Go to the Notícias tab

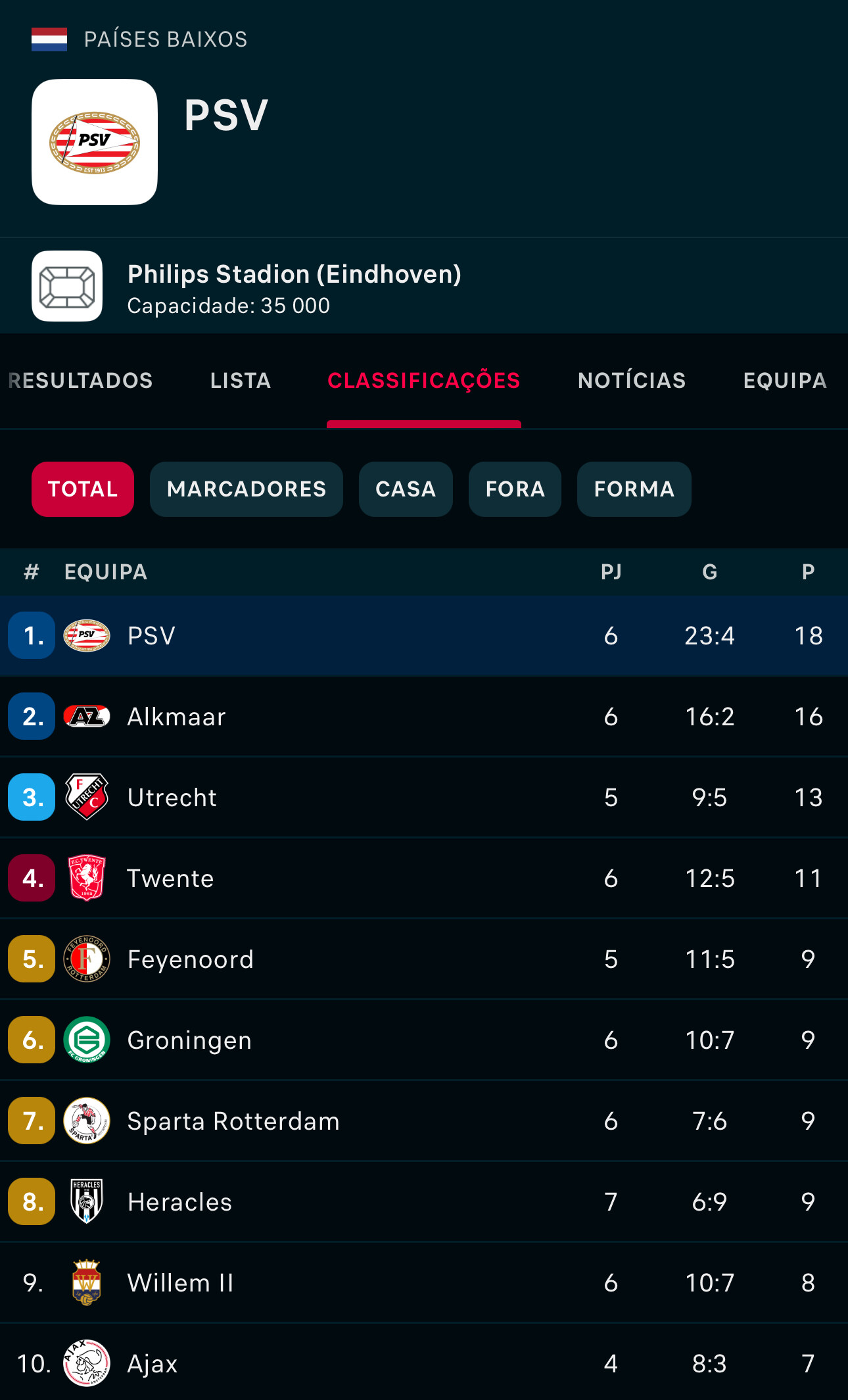pyautogui.click(x=632, y=381)
